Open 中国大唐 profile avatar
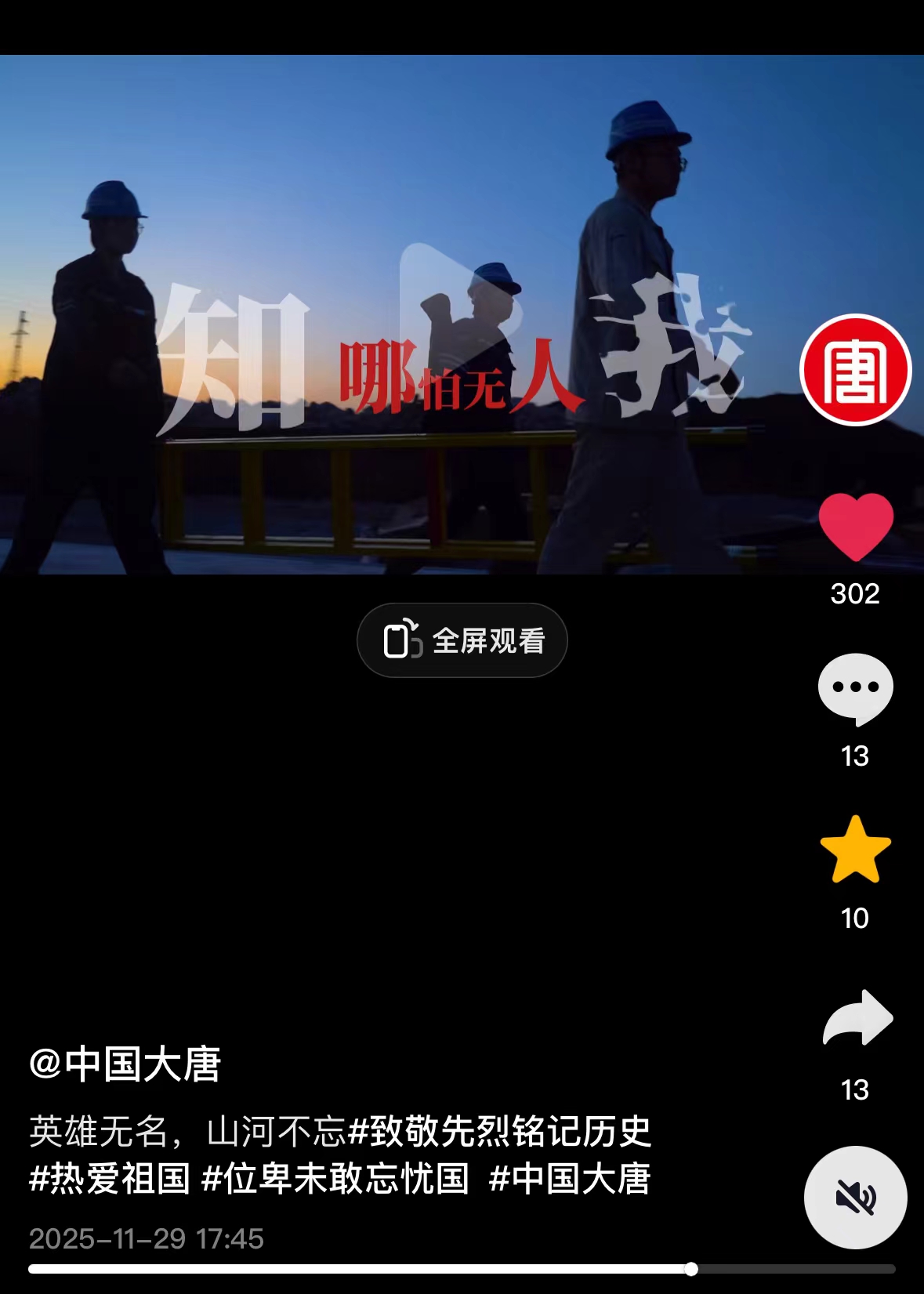Screen dimensions: 924x1294 [855, 370]
